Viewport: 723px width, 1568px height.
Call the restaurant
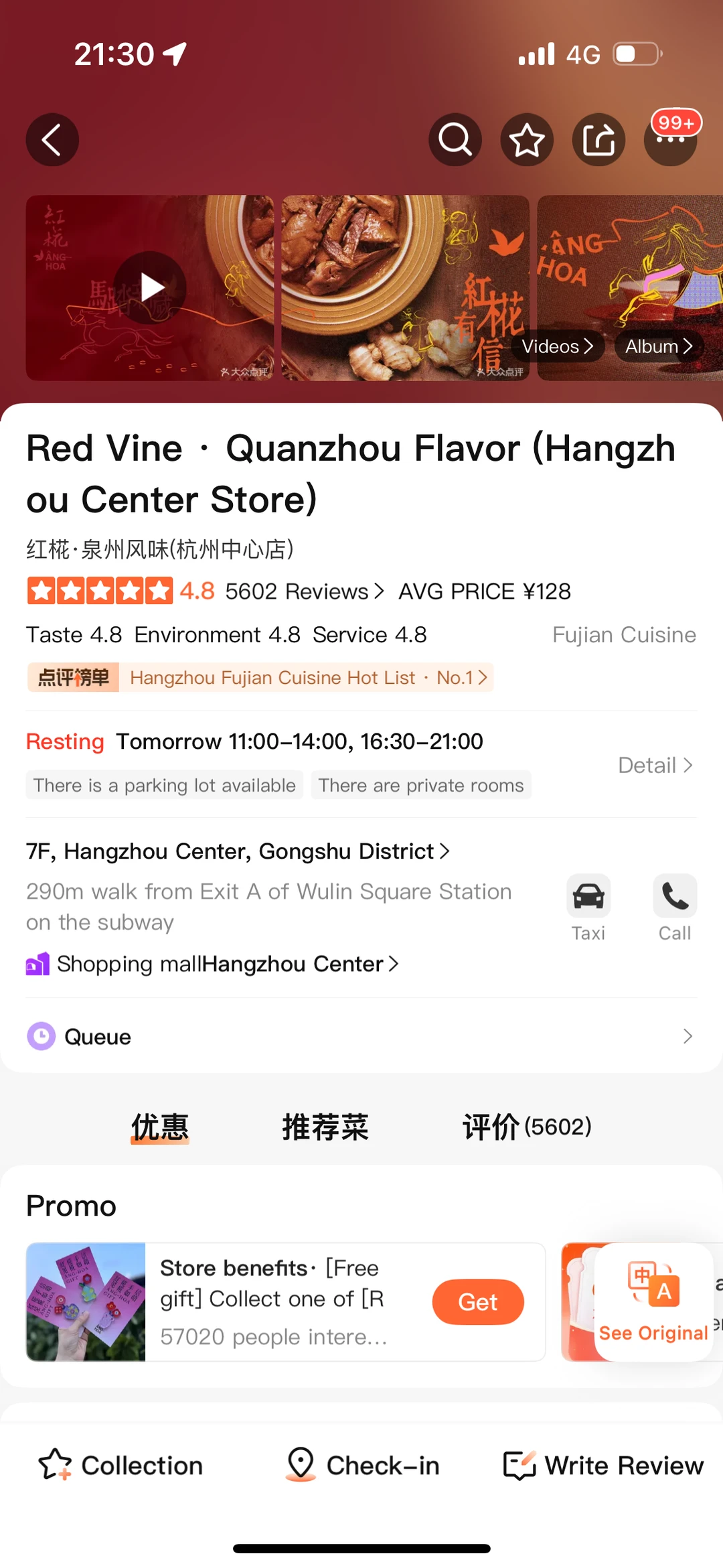point(675,908)
